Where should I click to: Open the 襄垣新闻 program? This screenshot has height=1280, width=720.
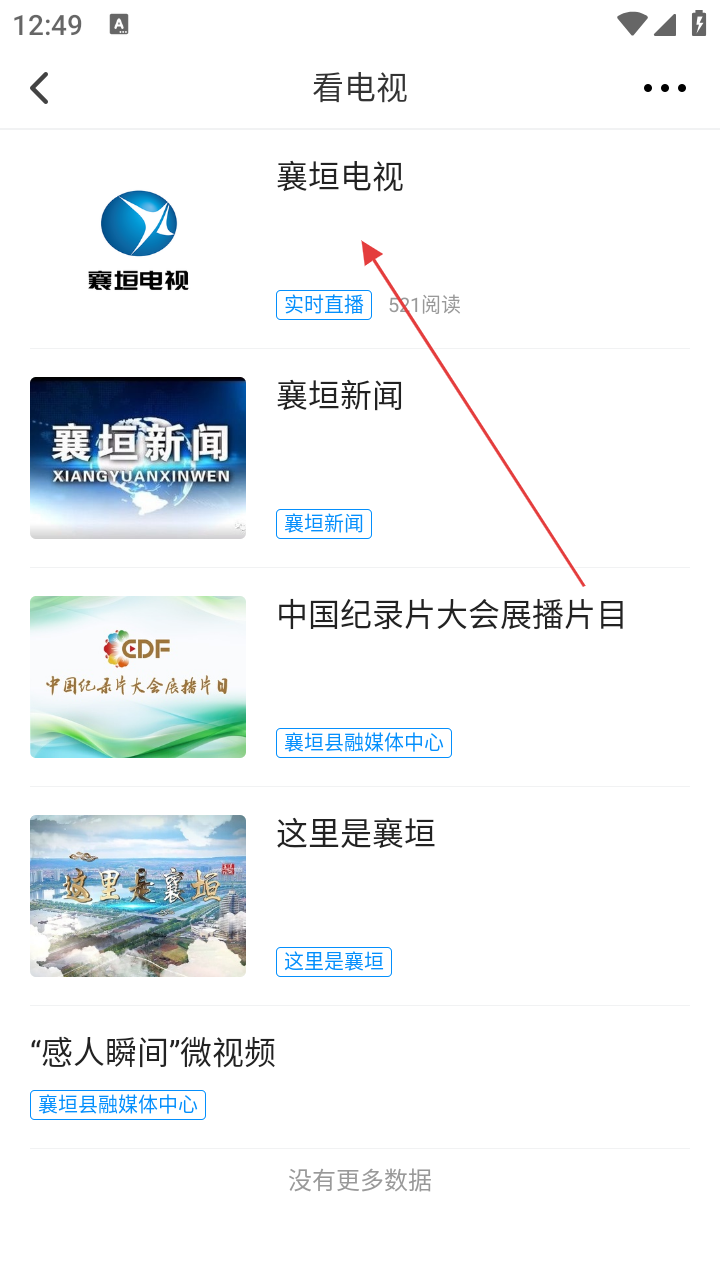(x=340, y=397)
